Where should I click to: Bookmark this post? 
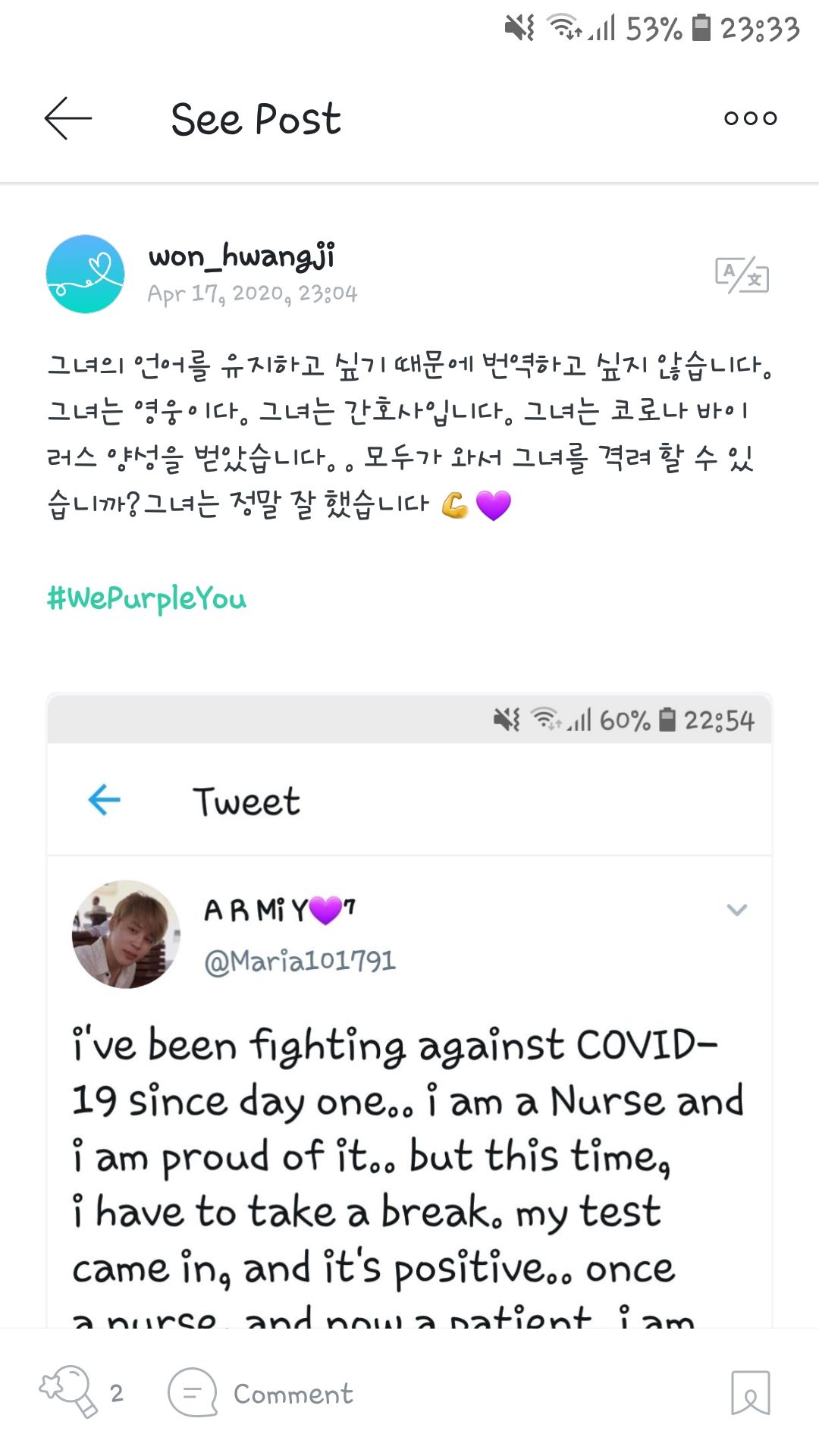750,1392
